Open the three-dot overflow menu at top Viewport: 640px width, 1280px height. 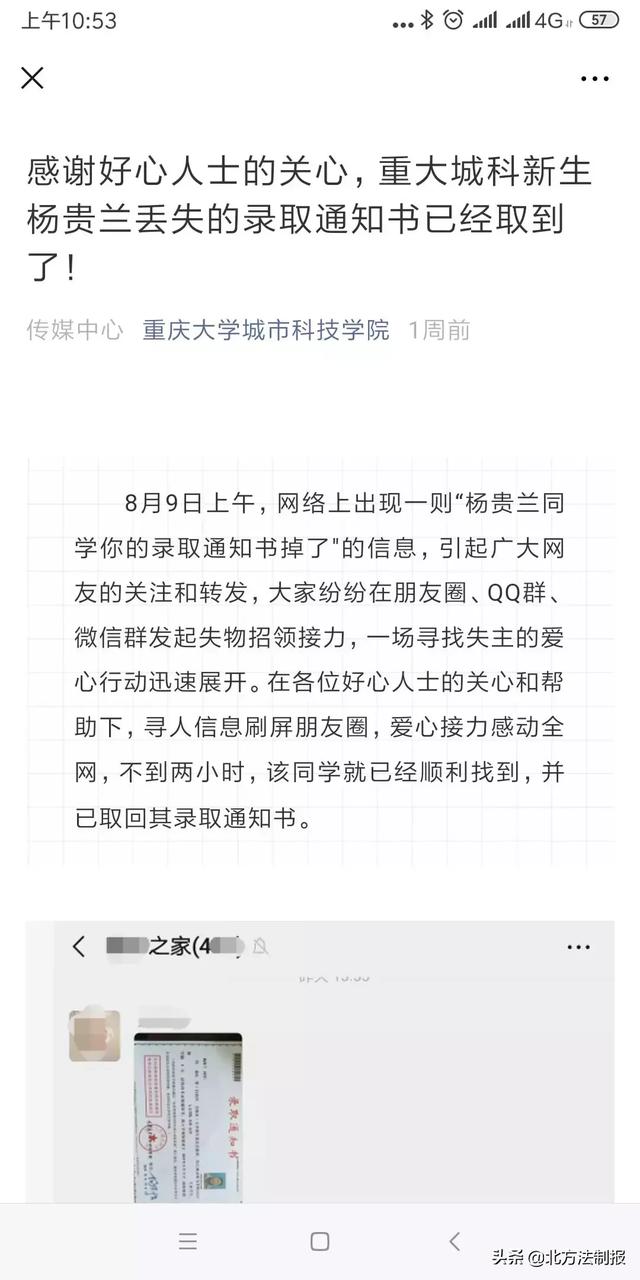pyautogui.click(x=595, y=78)
